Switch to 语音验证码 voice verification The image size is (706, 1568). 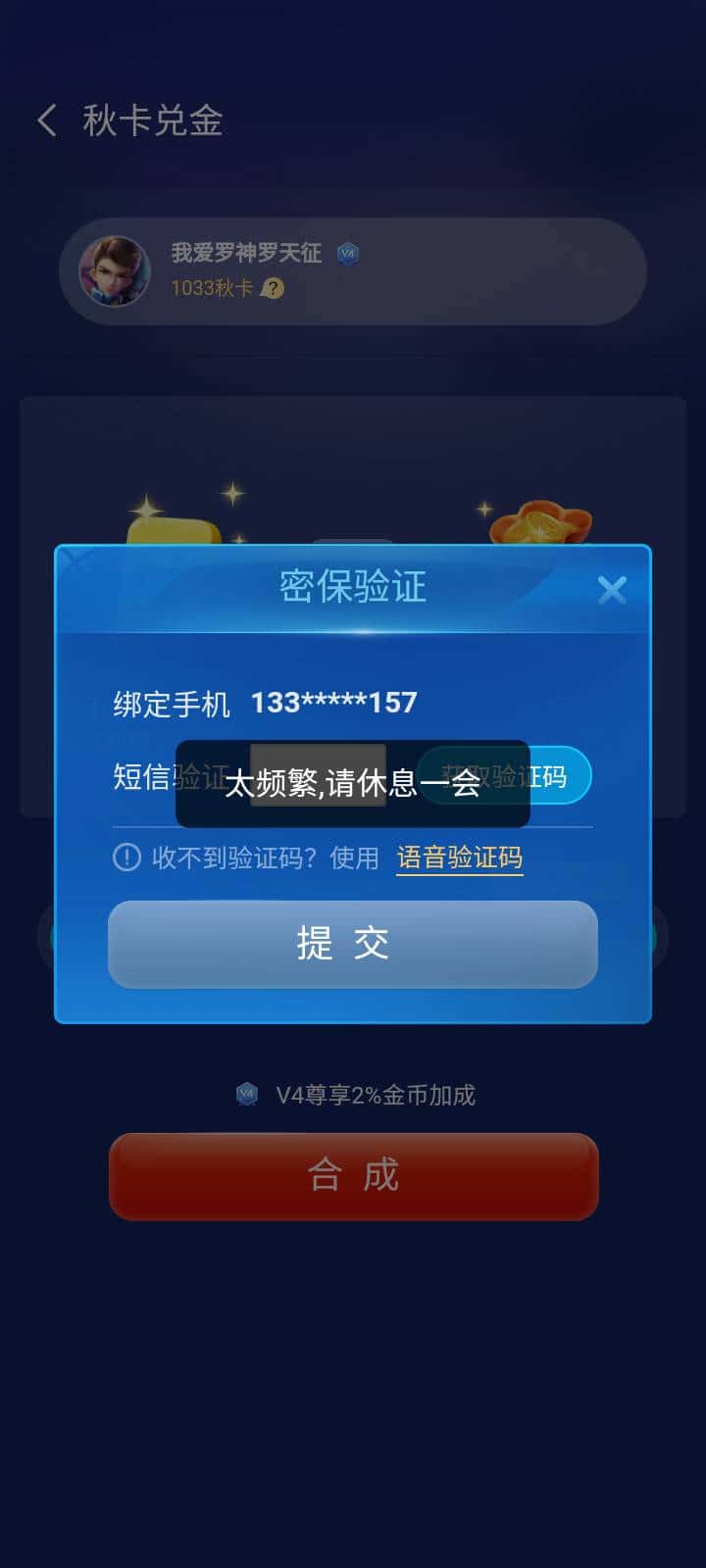tap(458, 857)
